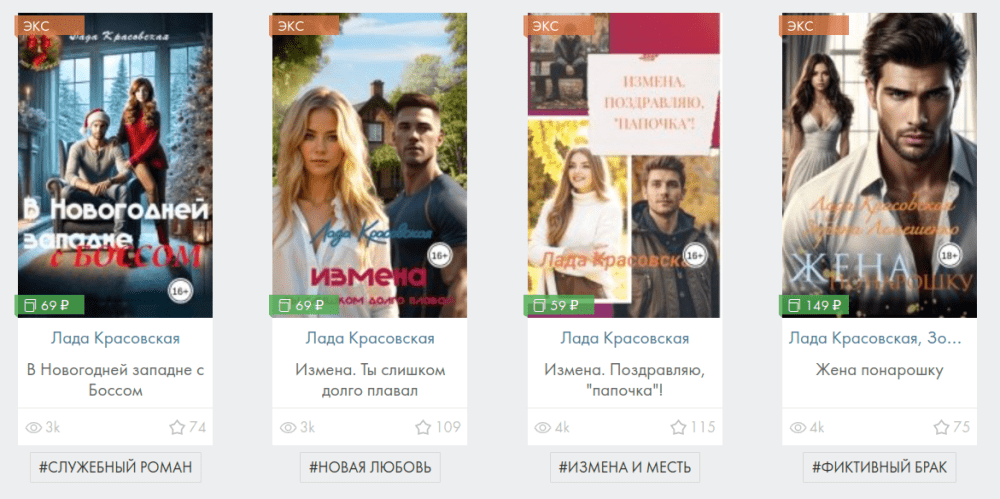Open title link 'Жена понарошку'
The height and width of the screenshot is (499, 1000).
[879, 370]
